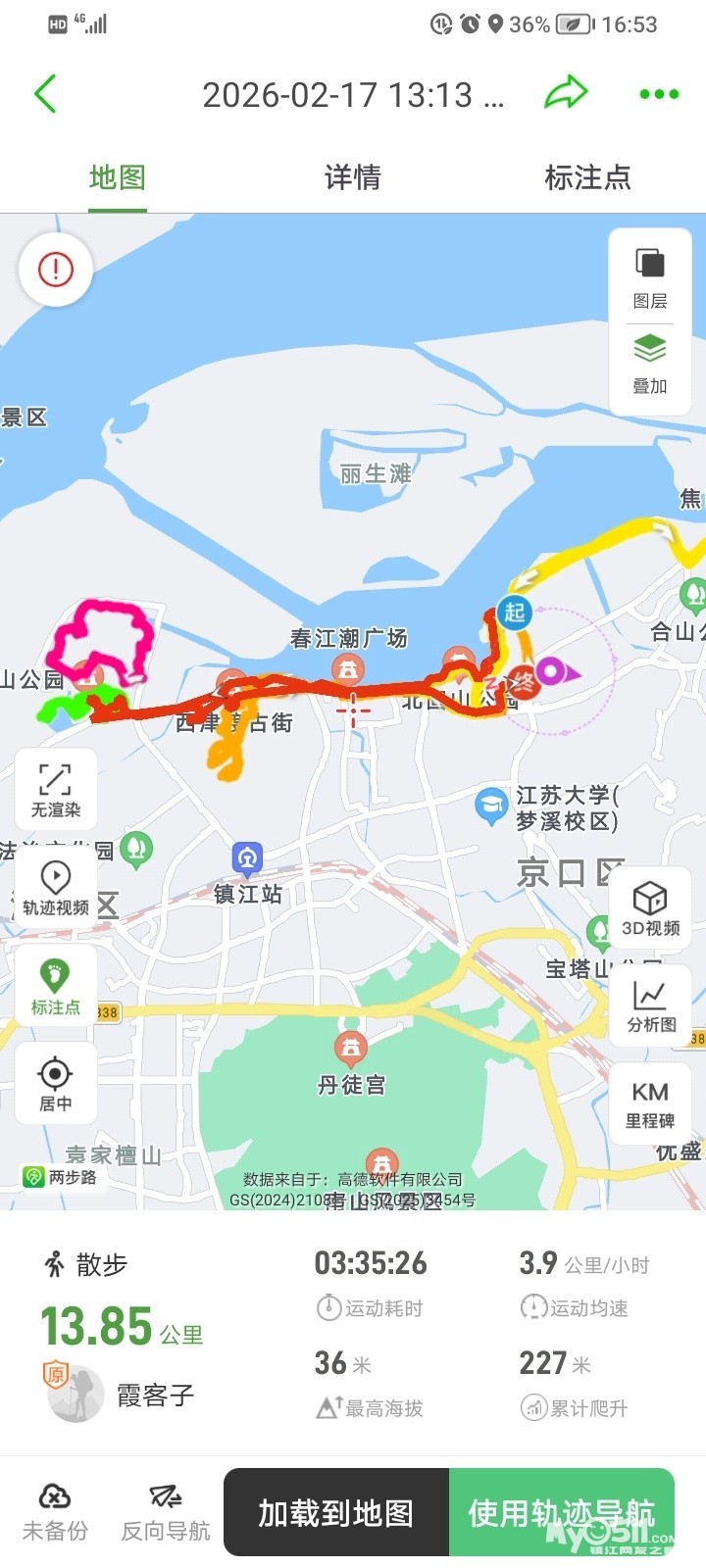The height and width of the screenshot is (1568, 706).
Task: Tap the 未备份 backup icon
Action: 56,1512
